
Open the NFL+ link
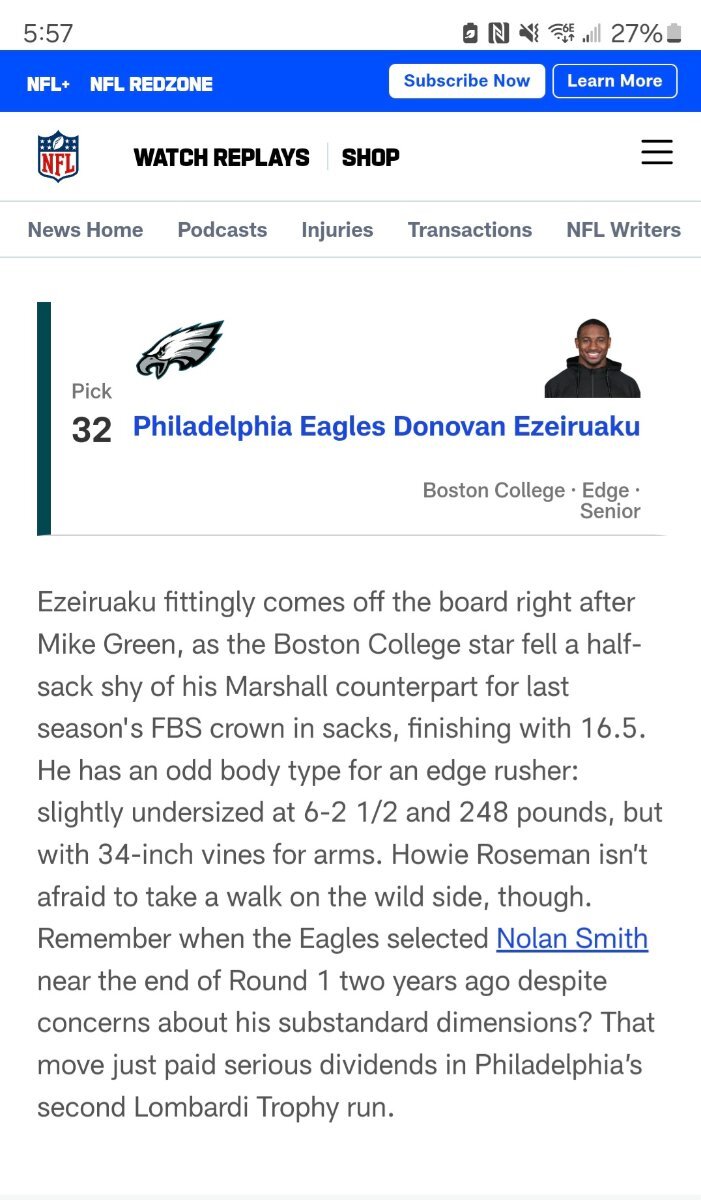[x=48, y=84]
